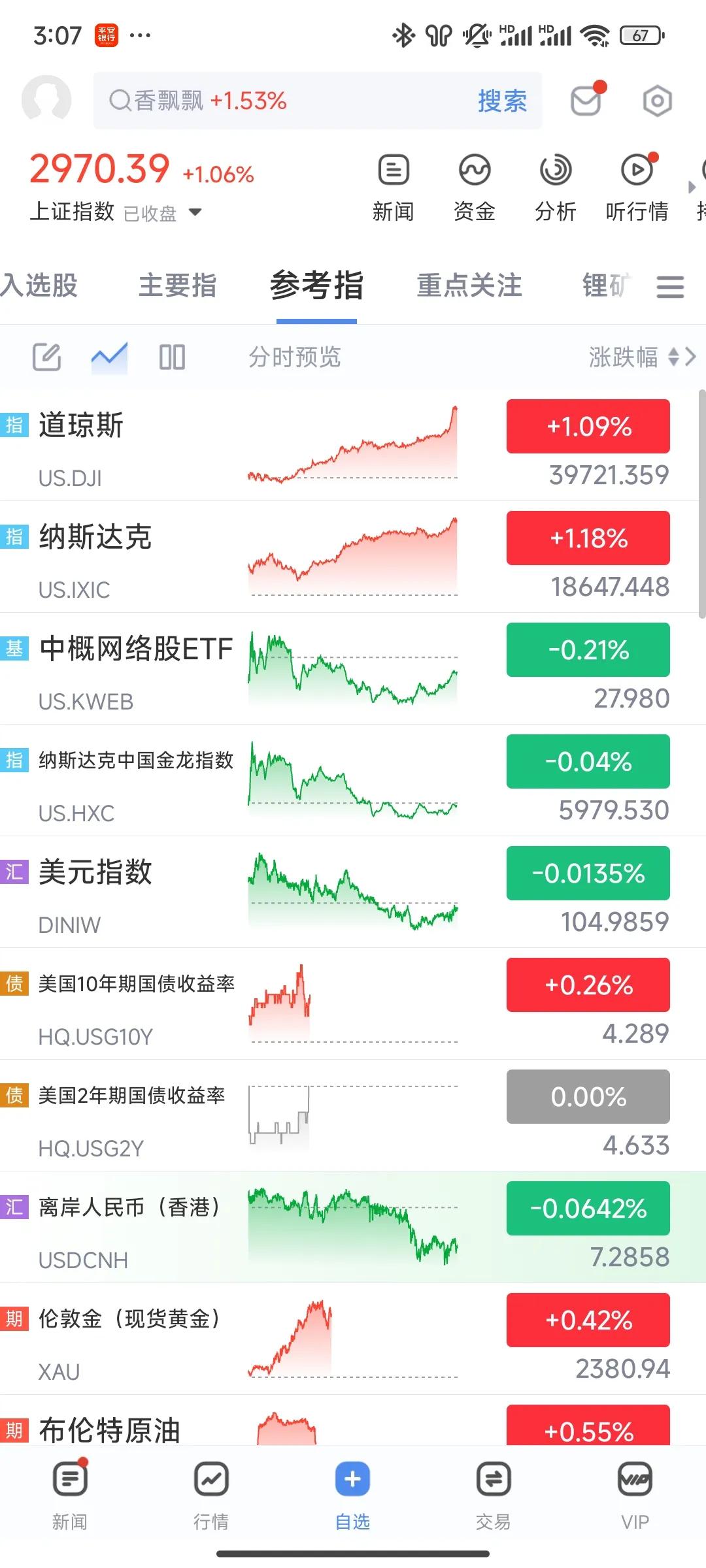The image size is (706, 1568).
Task: Expand the 上证指数 index dropdown
Action: [195, 212]
